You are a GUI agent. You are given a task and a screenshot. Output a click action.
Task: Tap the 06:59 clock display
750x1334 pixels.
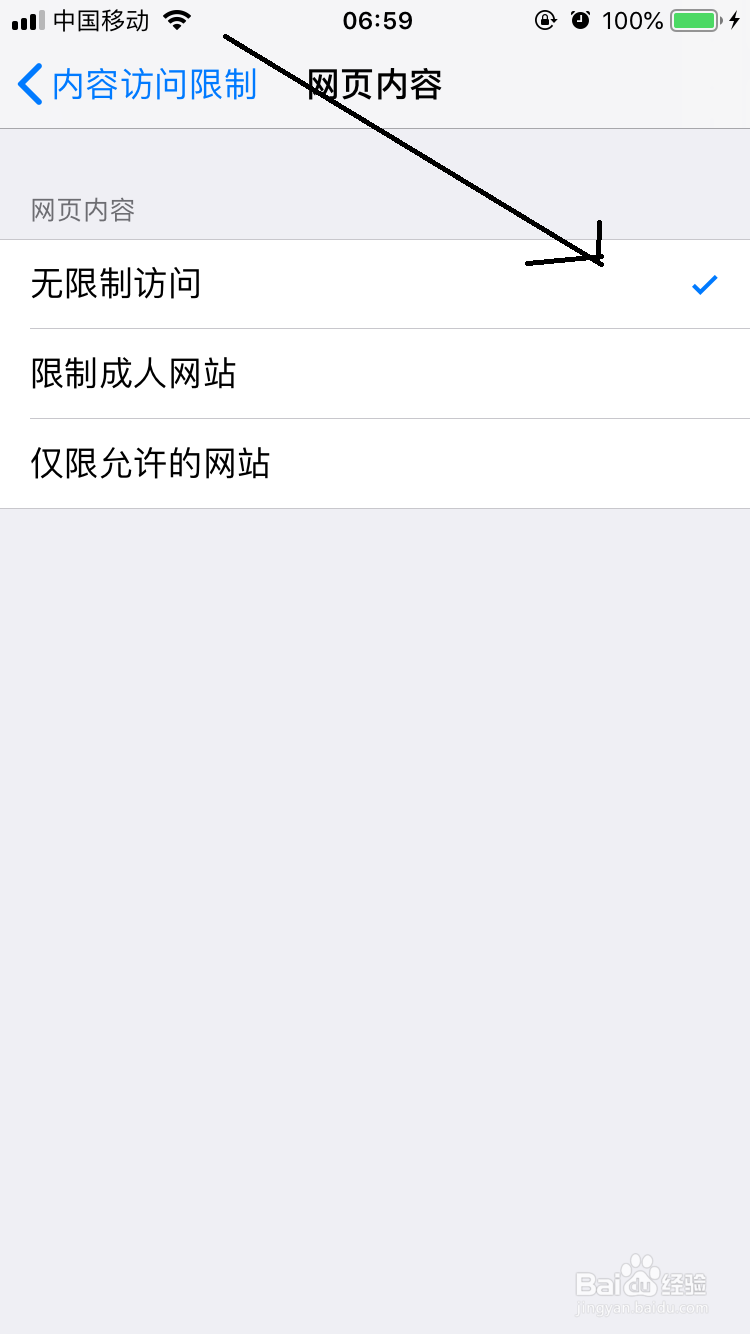pyautogui.click(x=378, y=20)
